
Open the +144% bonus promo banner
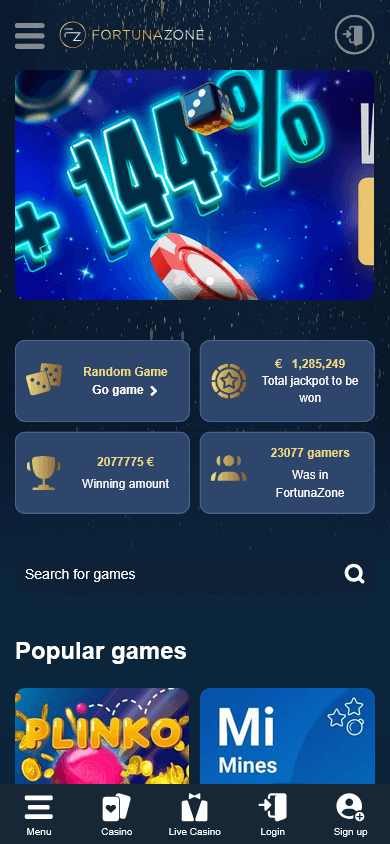click(x=194, y=185)
